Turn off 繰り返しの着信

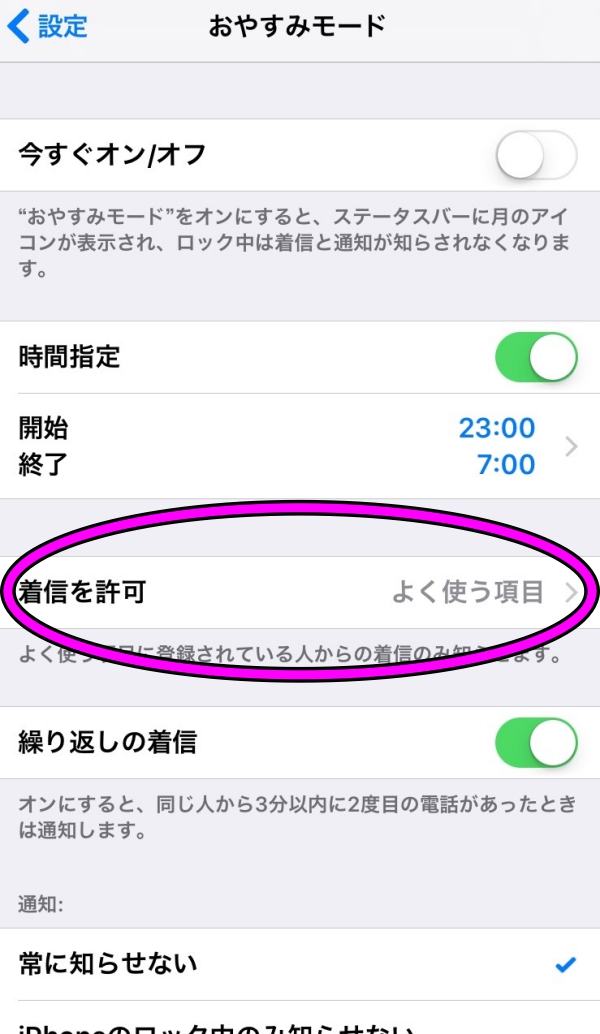(x=537, y=743)
